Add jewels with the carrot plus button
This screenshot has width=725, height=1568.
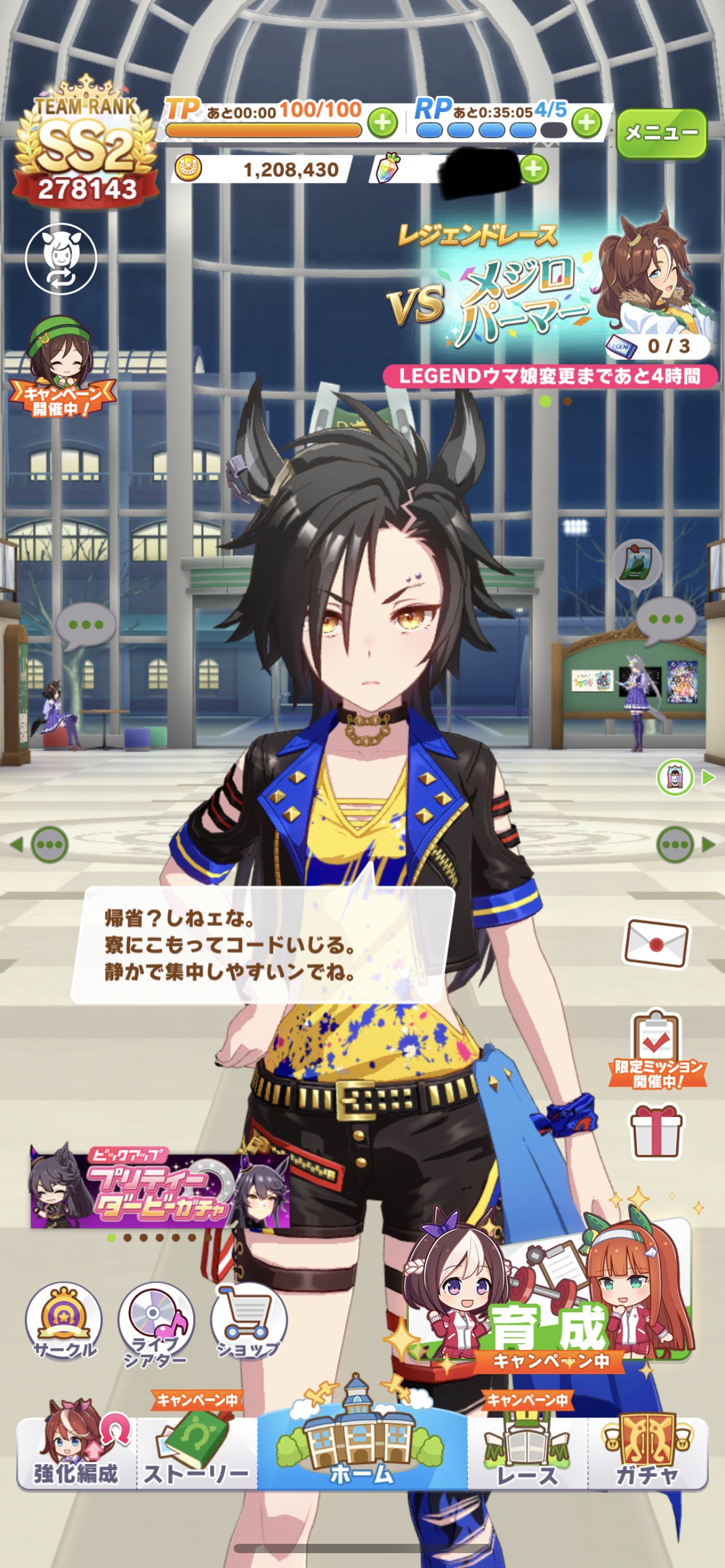[534, 169]
